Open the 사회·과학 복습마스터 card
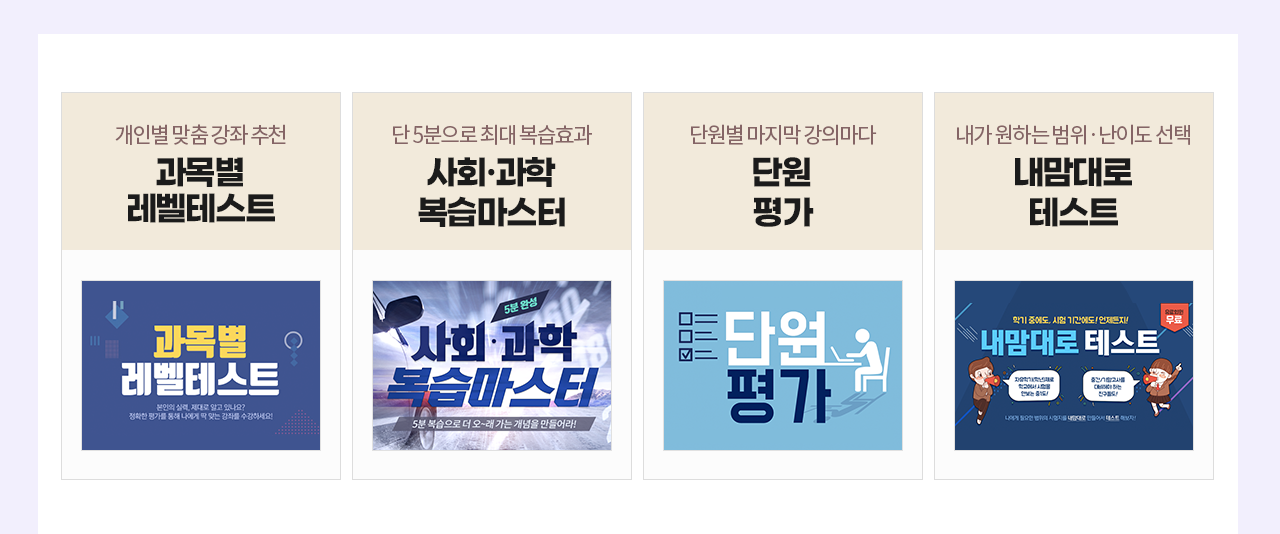This screenshot has height=534, width=1280. click(x=492, y=365)
